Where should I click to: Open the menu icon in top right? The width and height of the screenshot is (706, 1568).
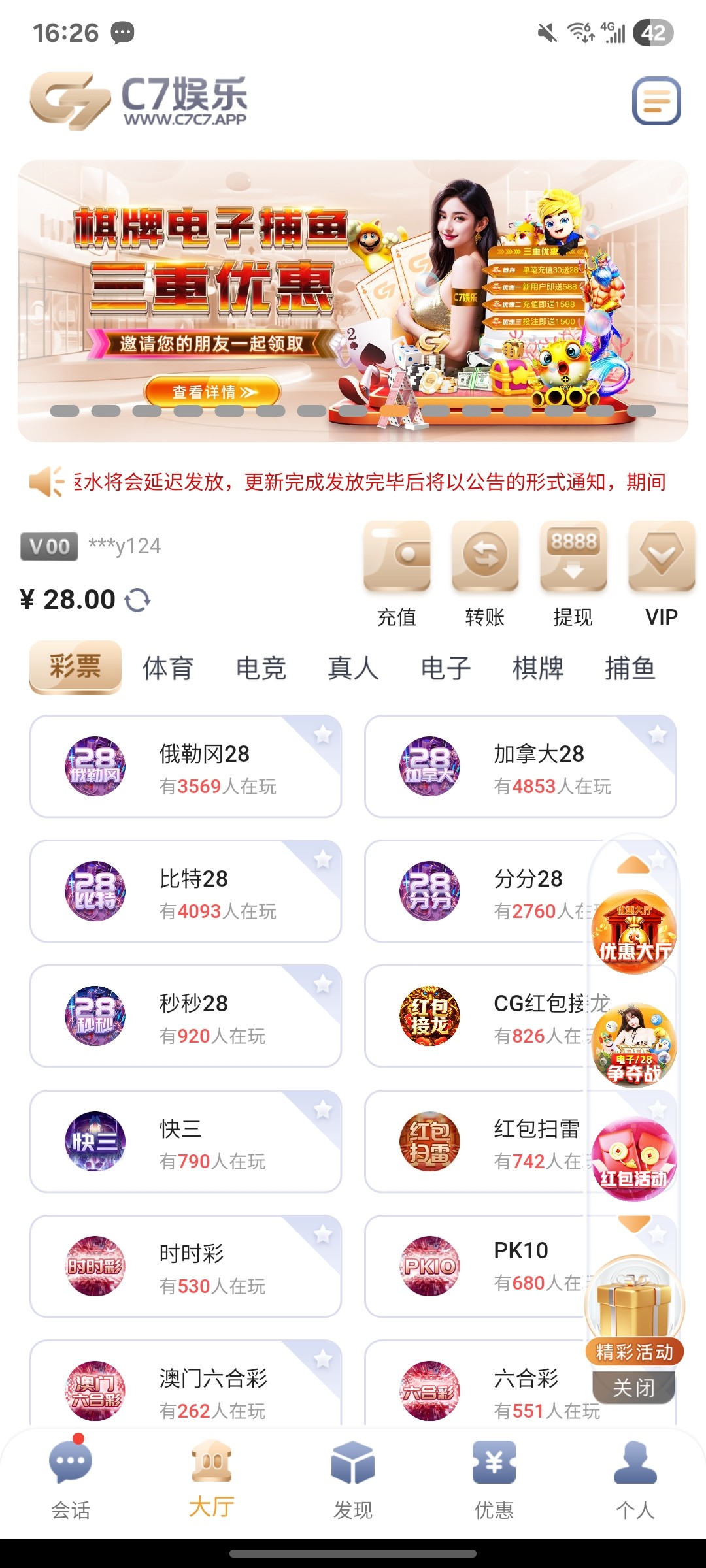pyautogui.click(x=656, y=101)
